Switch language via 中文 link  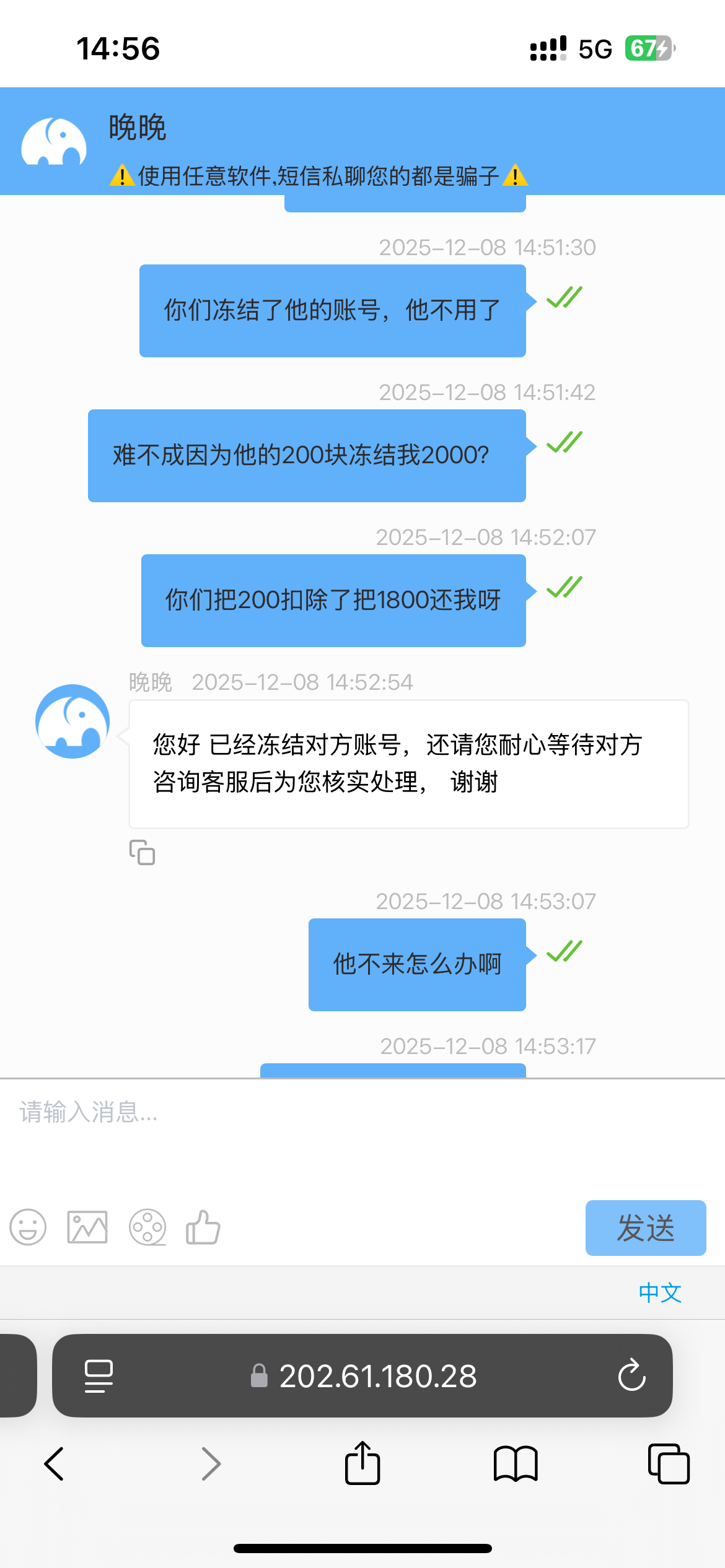660,1292
